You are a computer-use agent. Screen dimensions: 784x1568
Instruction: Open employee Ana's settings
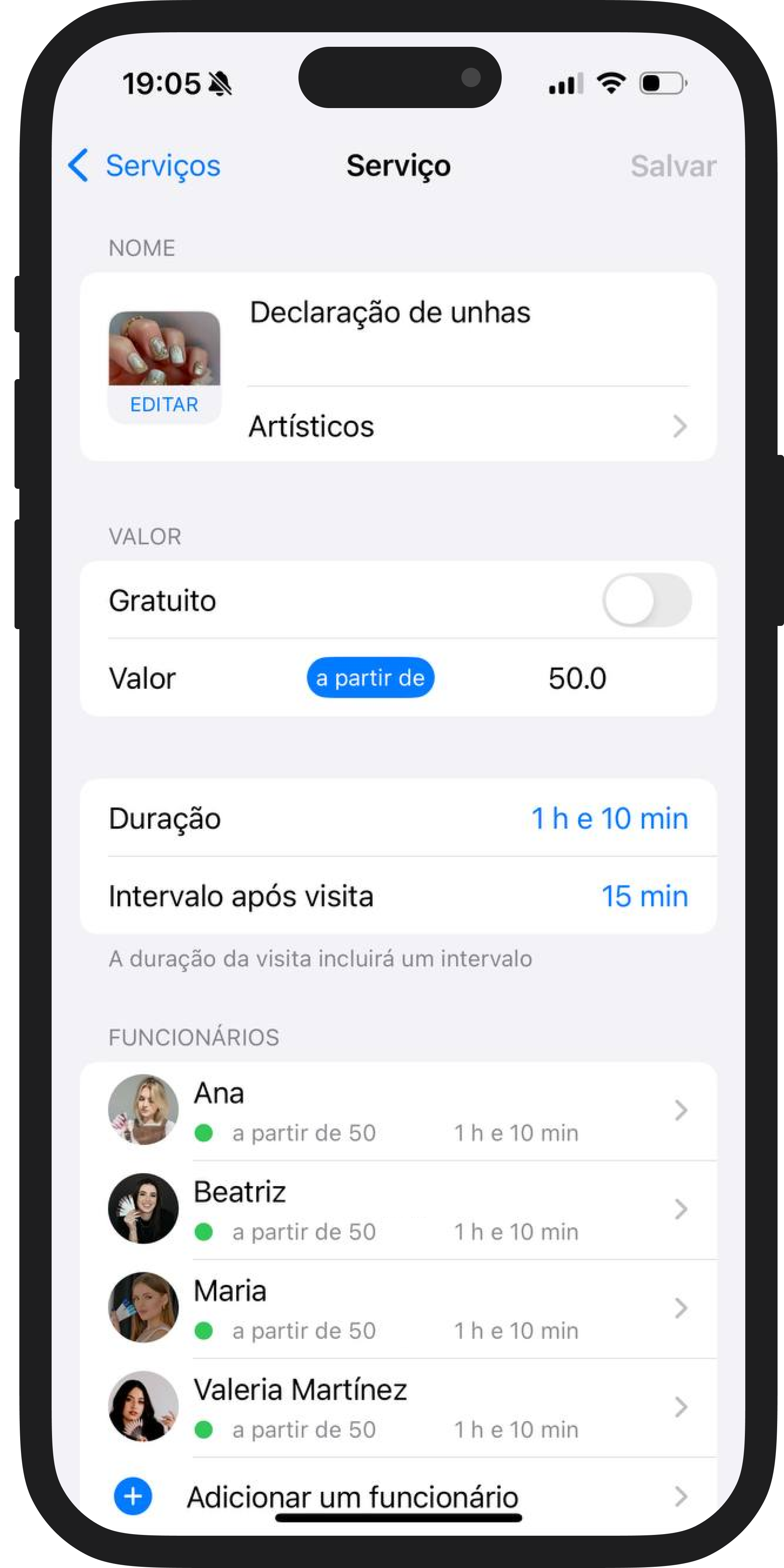(x=398, y=1111)
